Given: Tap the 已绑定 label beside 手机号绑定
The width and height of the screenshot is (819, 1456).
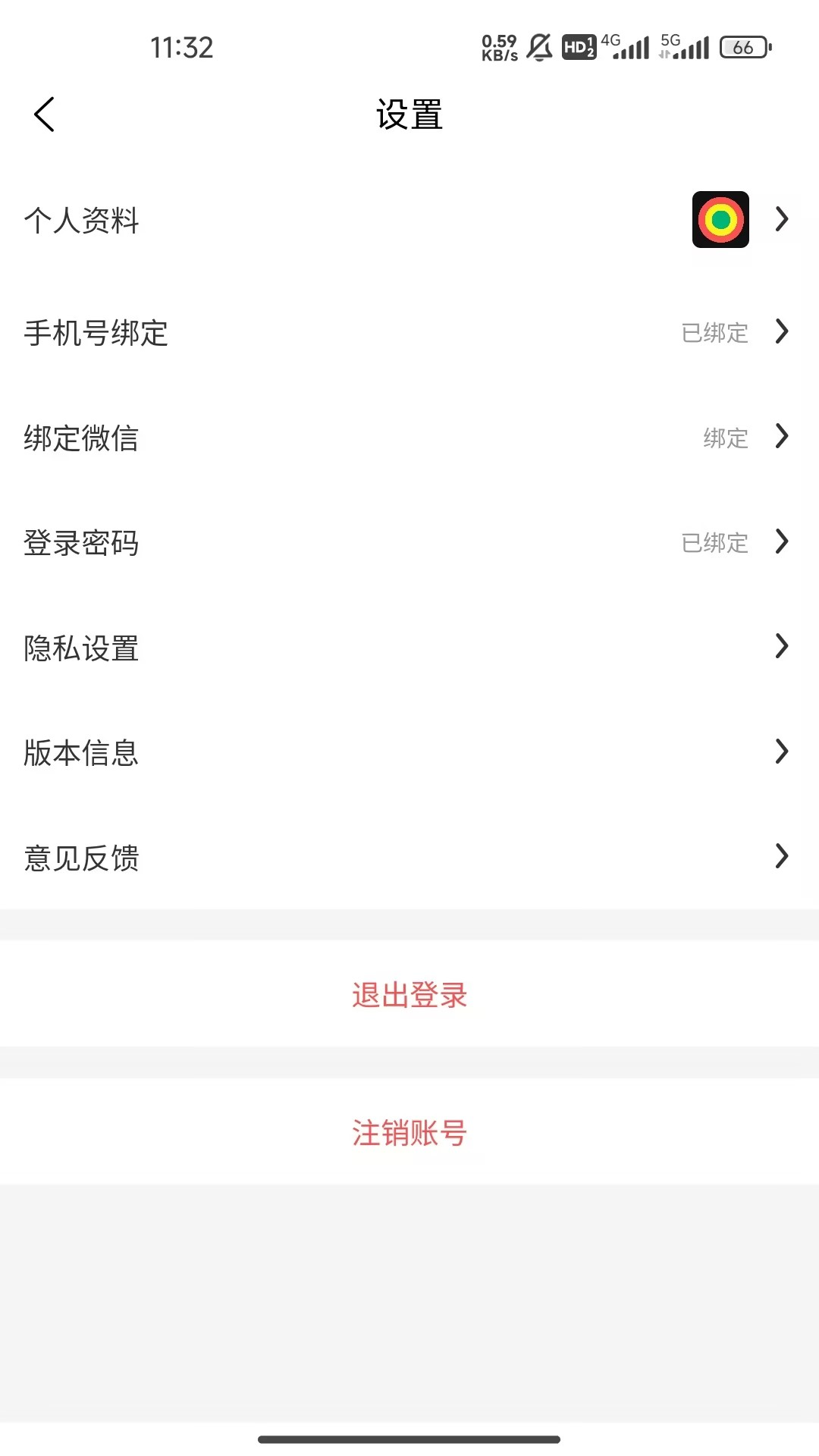Looking at the screenshot, I should click(x=714, y=332).
